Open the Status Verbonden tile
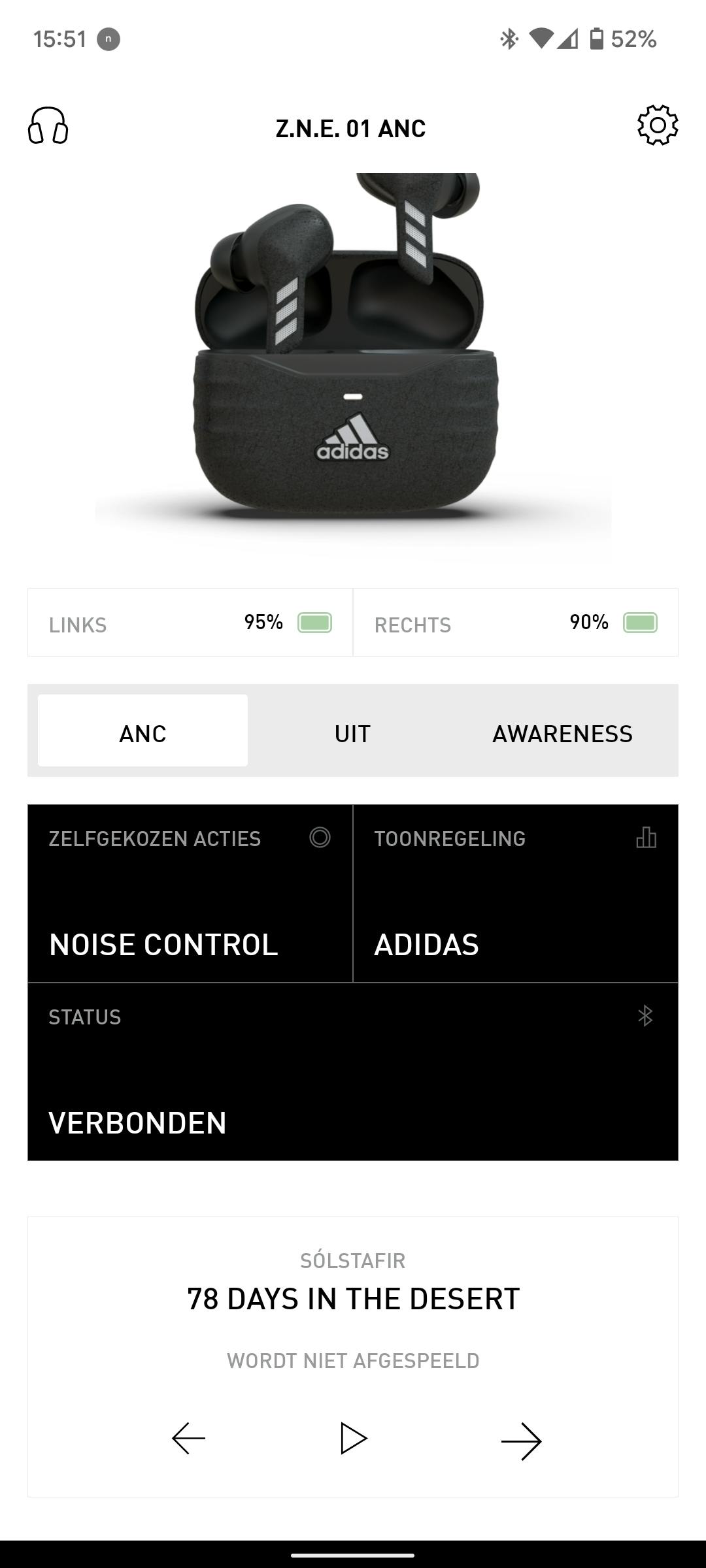The width and height of the screenshot is (706, 1568). (353, 1071)
